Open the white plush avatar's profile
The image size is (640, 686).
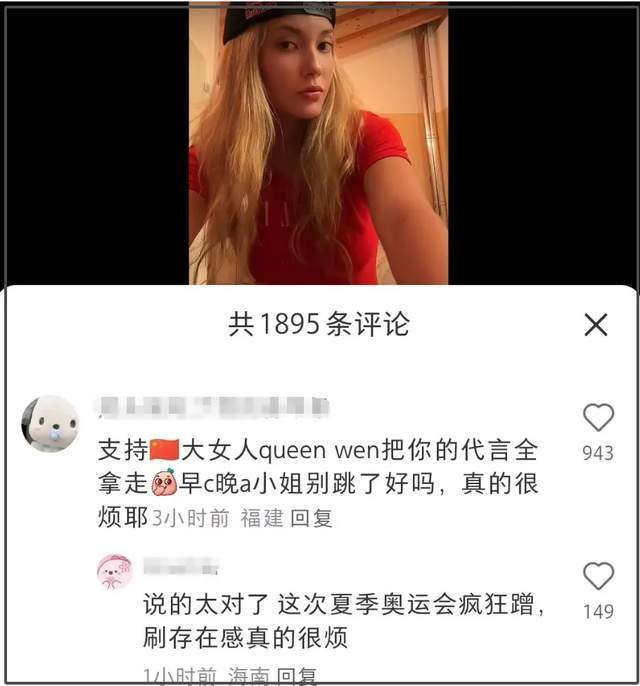(x=50, y=423)
